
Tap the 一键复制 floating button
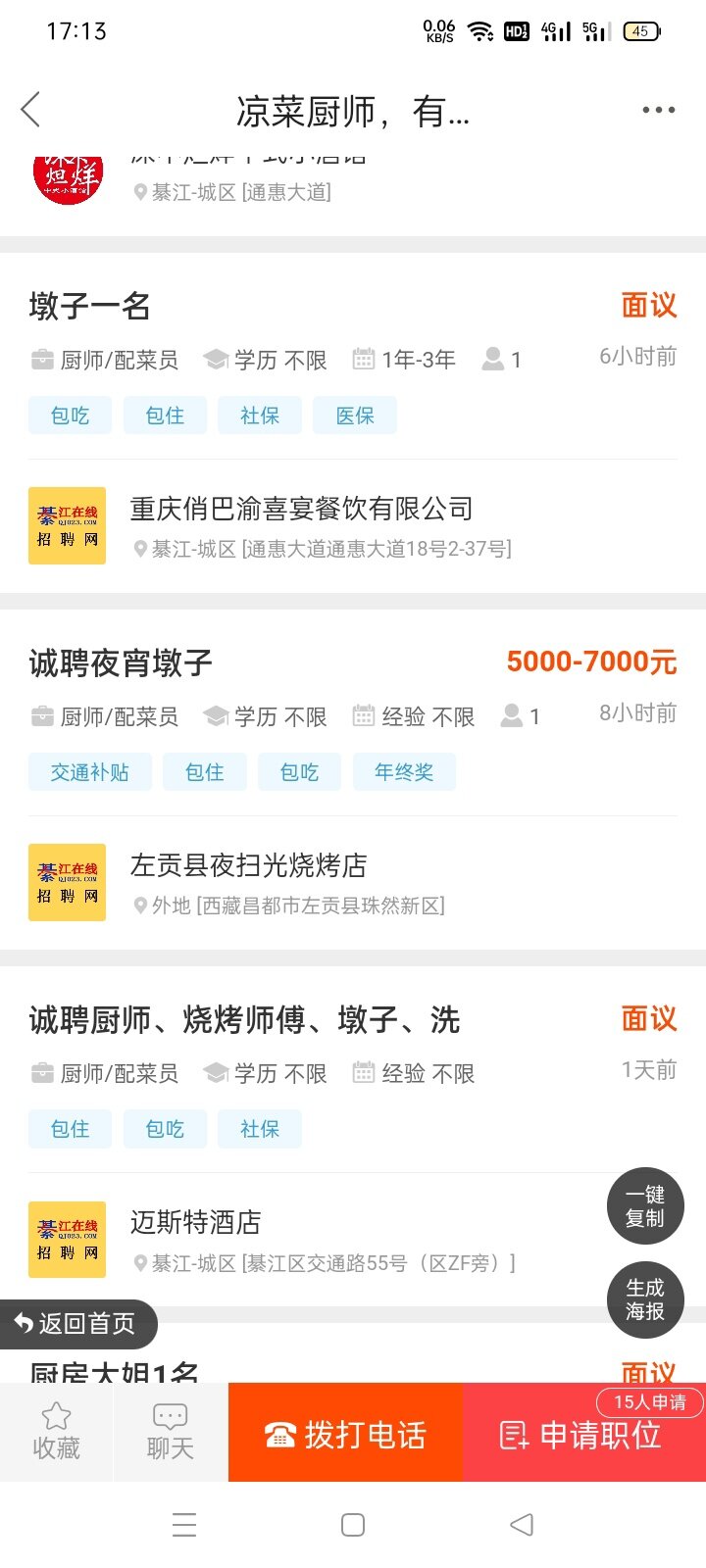[x=645, y=1206]
